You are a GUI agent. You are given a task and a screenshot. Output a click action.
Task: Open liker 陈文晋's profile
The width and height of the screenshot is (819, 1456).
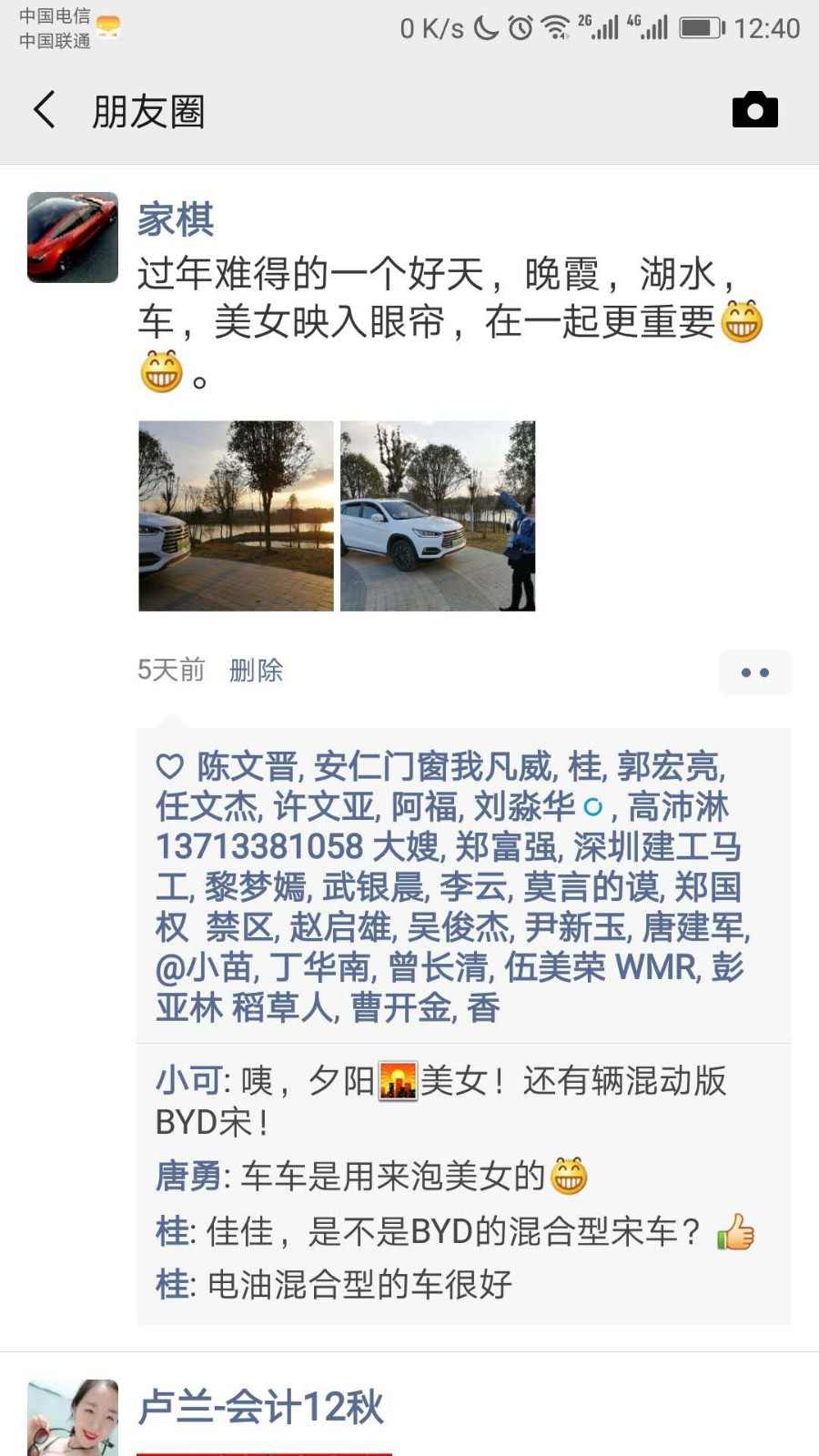pyautogui.click(x=248, y=767)
